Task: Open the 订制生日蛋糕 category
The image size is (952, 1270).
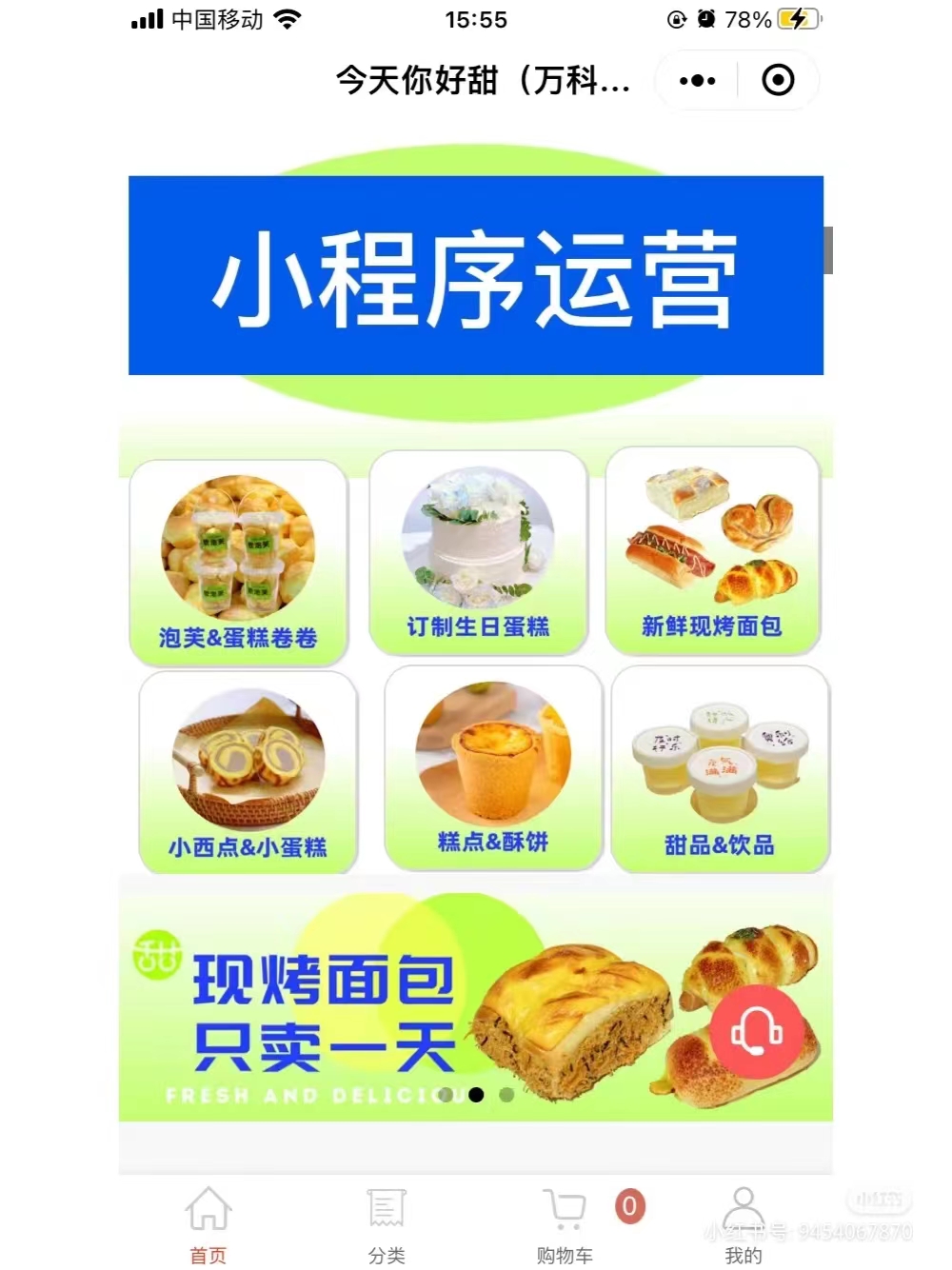Action: pos(478,554)
